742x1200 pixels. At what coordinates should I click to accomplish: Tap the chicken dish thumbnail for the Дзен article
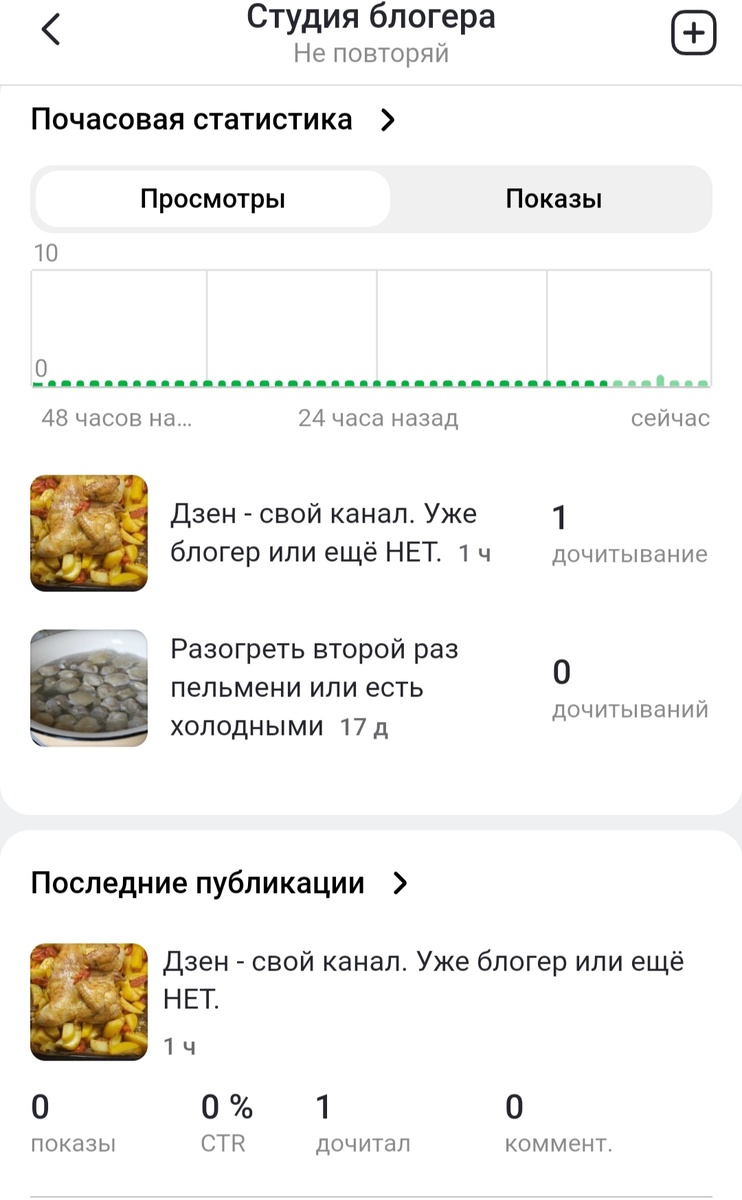[x=88, y=532]
